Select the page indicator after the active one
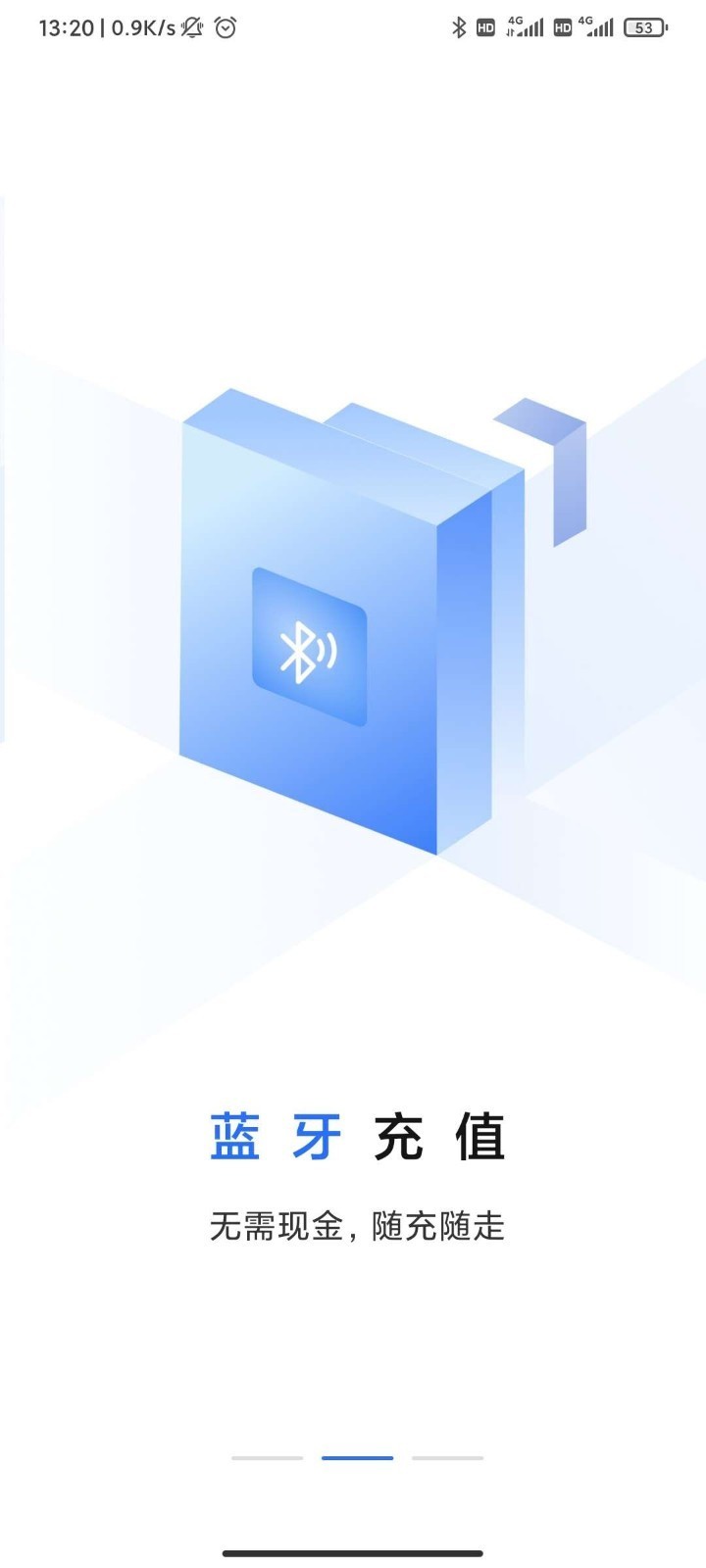The width and height of the screenshot is (706, 1568). (447, 1458)
